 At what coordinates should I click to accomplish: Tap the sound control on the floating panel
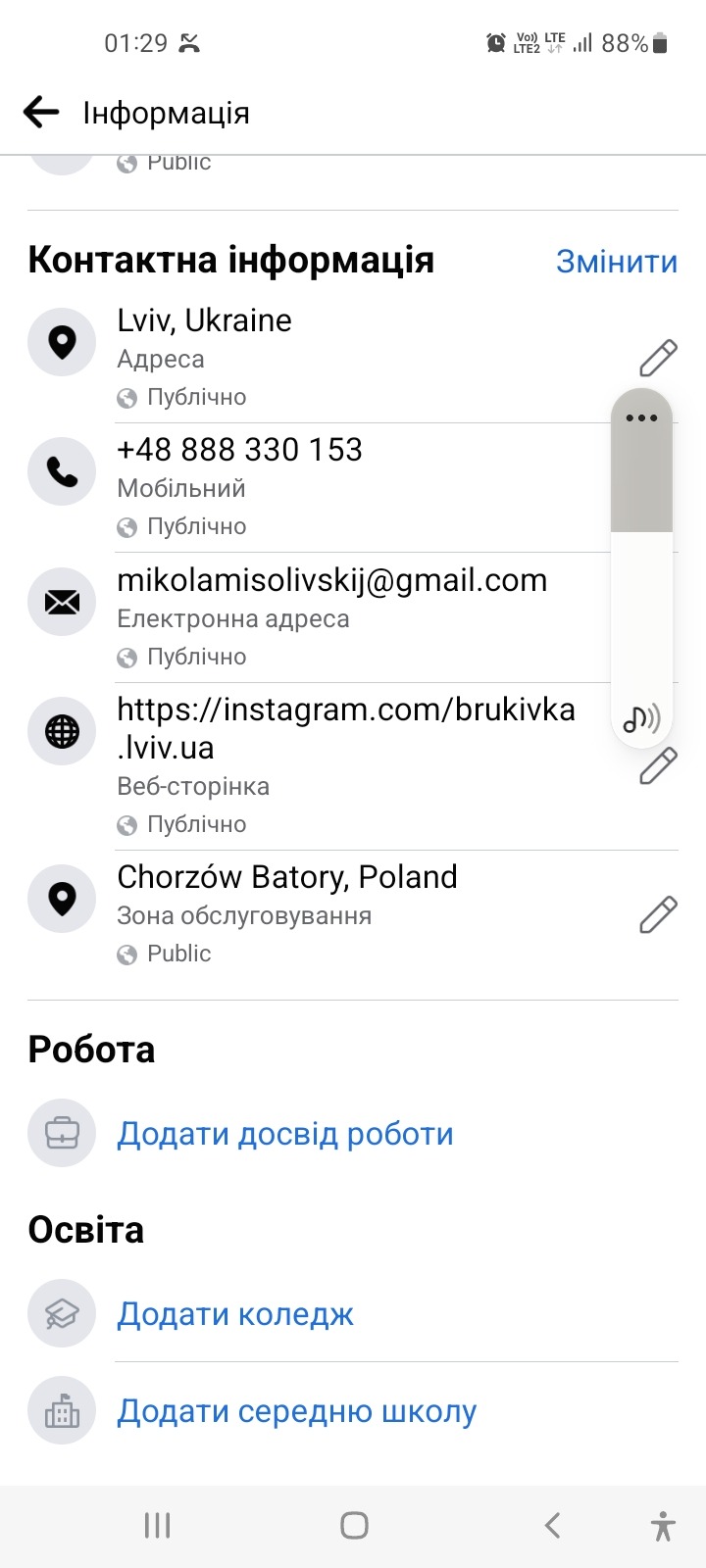tap(641, 718)
